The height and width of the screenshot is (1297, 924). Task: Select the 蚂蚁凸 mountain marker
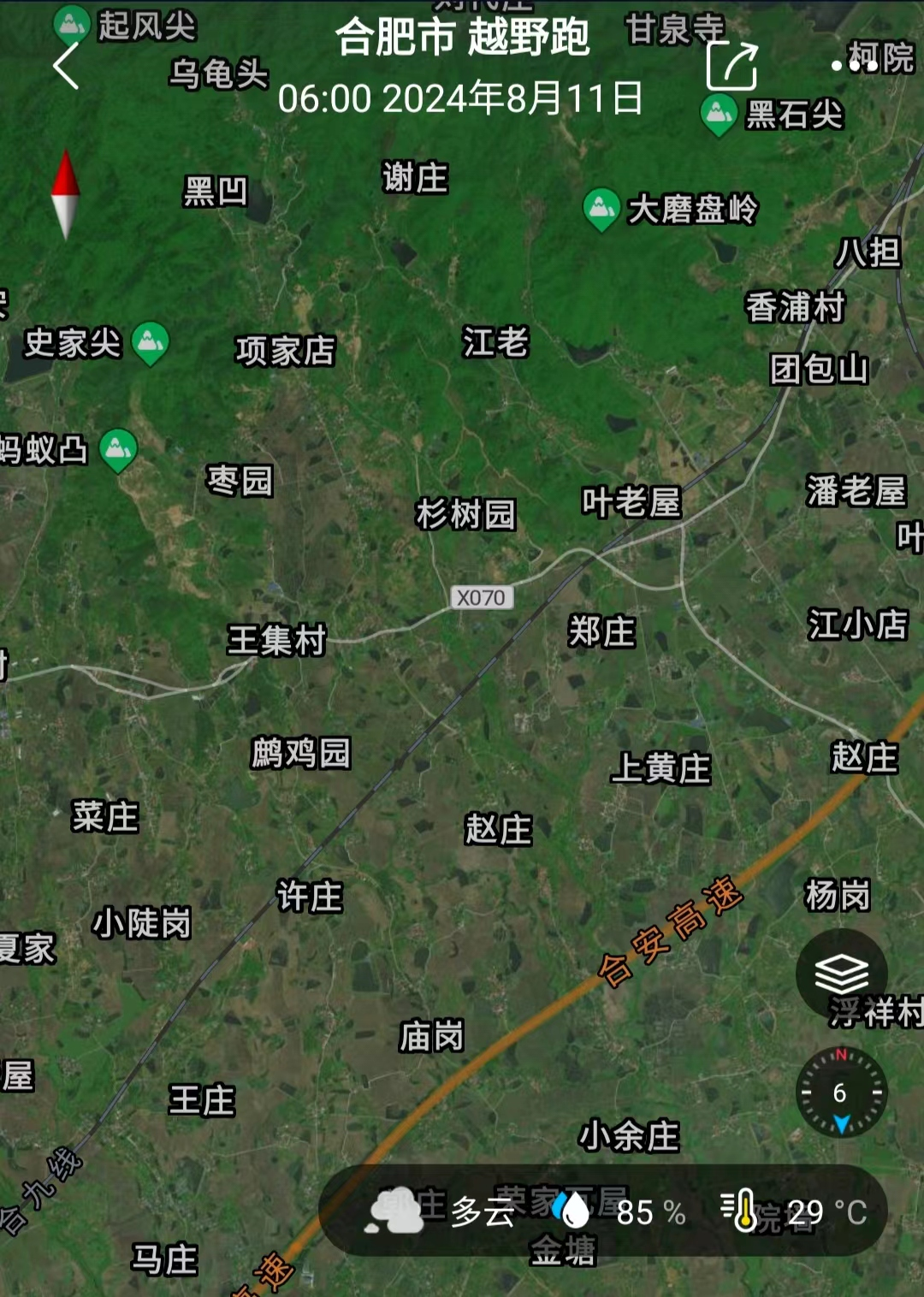point(118,449)
